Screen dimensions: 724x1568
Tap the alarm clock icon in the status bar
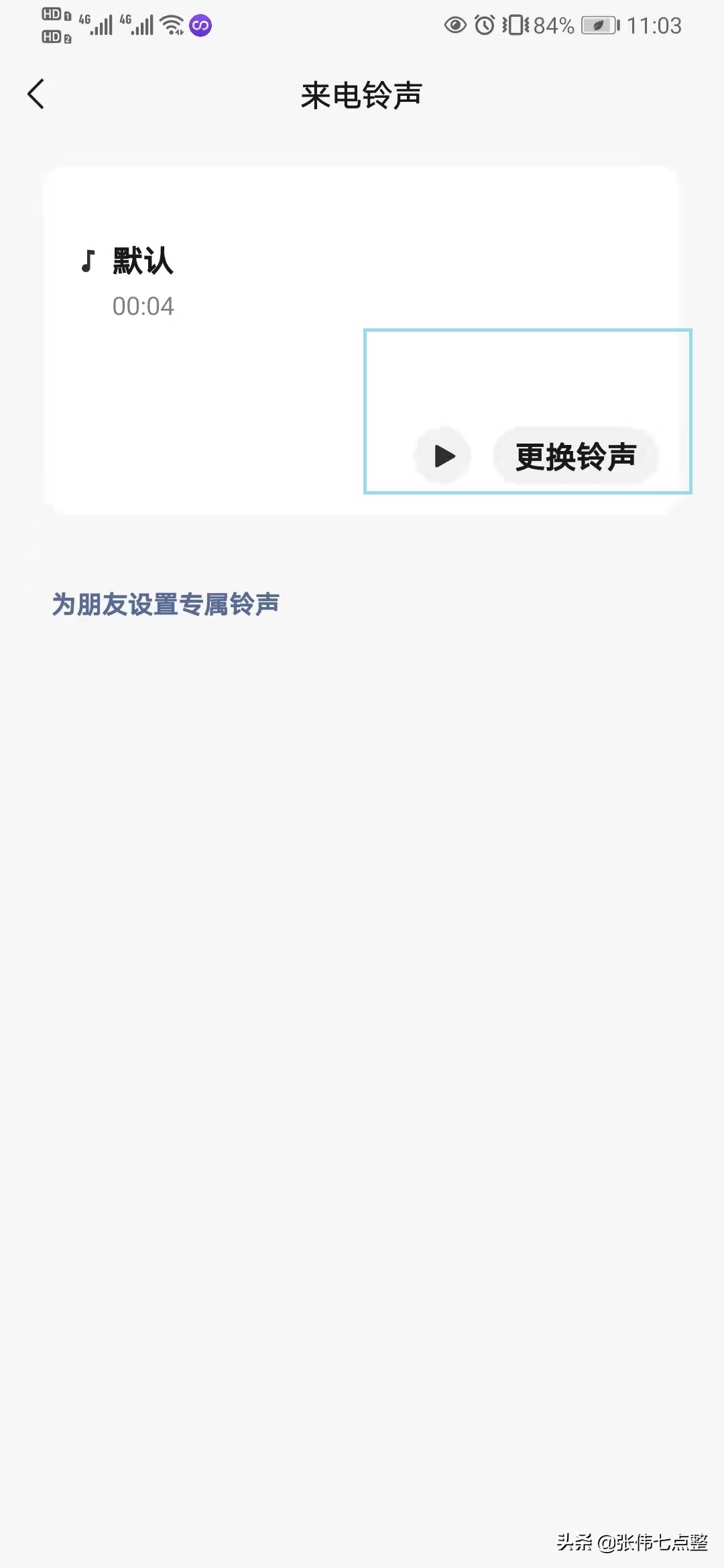(x=484, y=25)
